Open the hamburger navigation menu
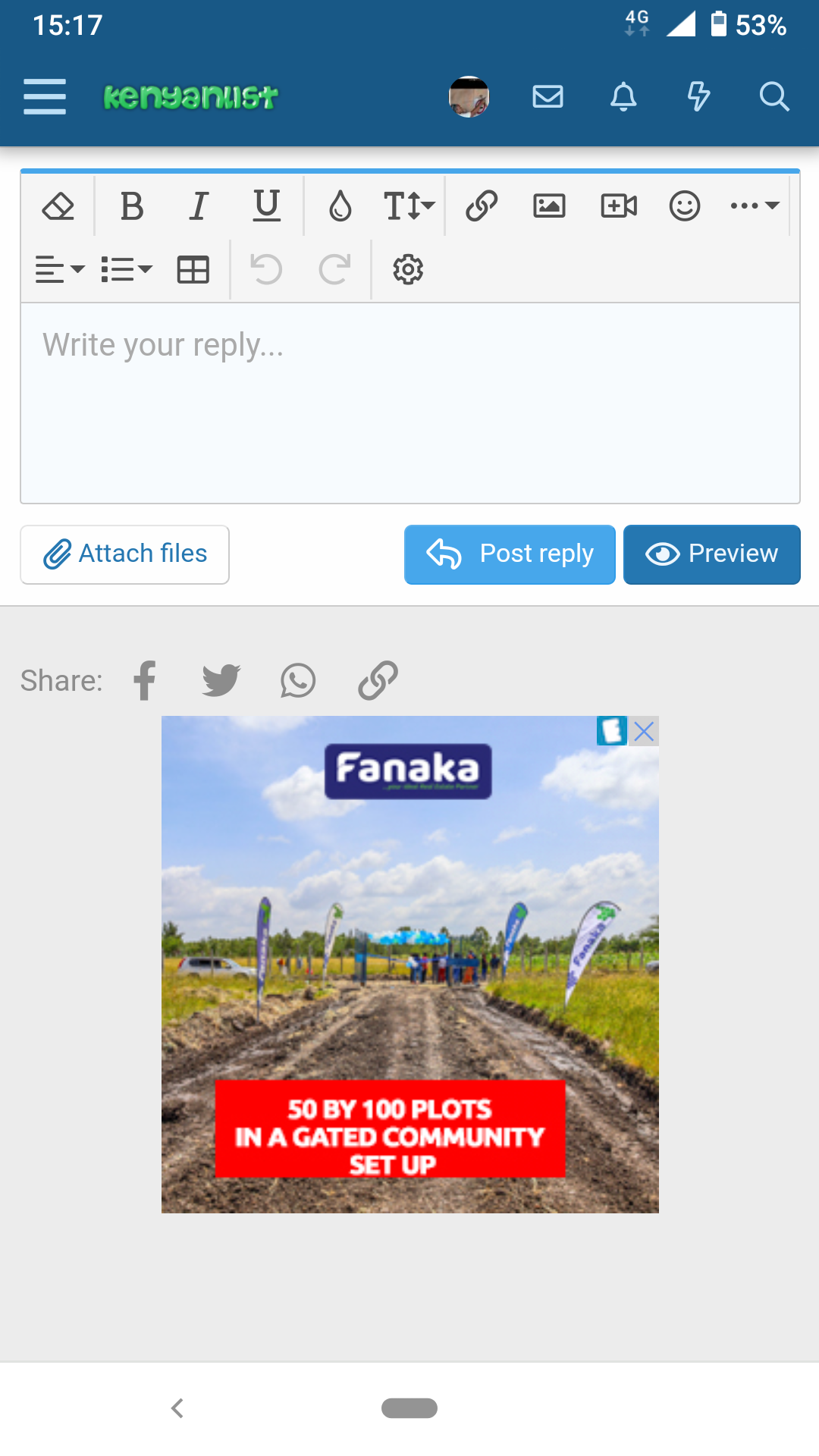The height and width of the screenshot is (1456, 819). pos(45,97)
